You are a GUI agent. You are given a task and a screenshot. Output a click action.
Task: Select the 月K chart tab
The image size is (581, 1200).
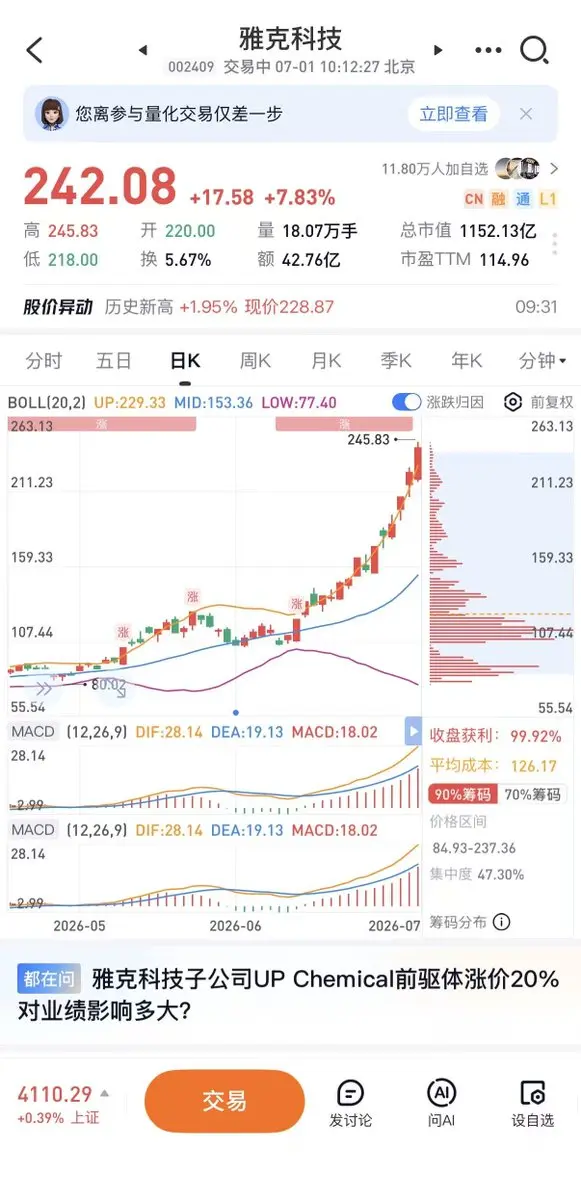tap(326, 360)
